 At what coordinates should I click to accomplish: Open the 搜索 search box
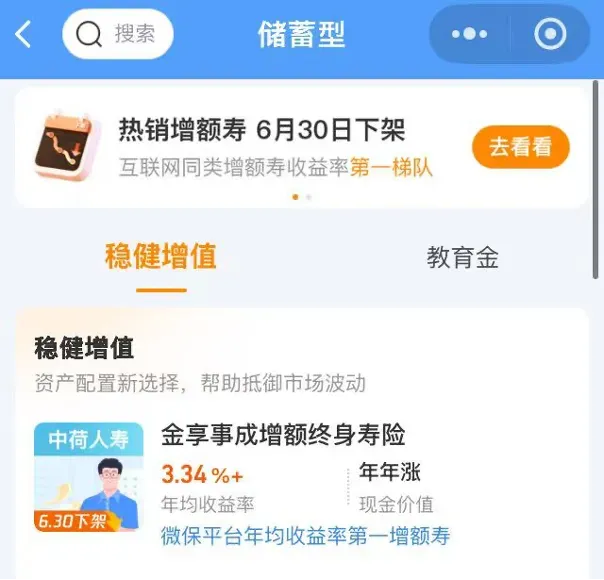(117, 35)
